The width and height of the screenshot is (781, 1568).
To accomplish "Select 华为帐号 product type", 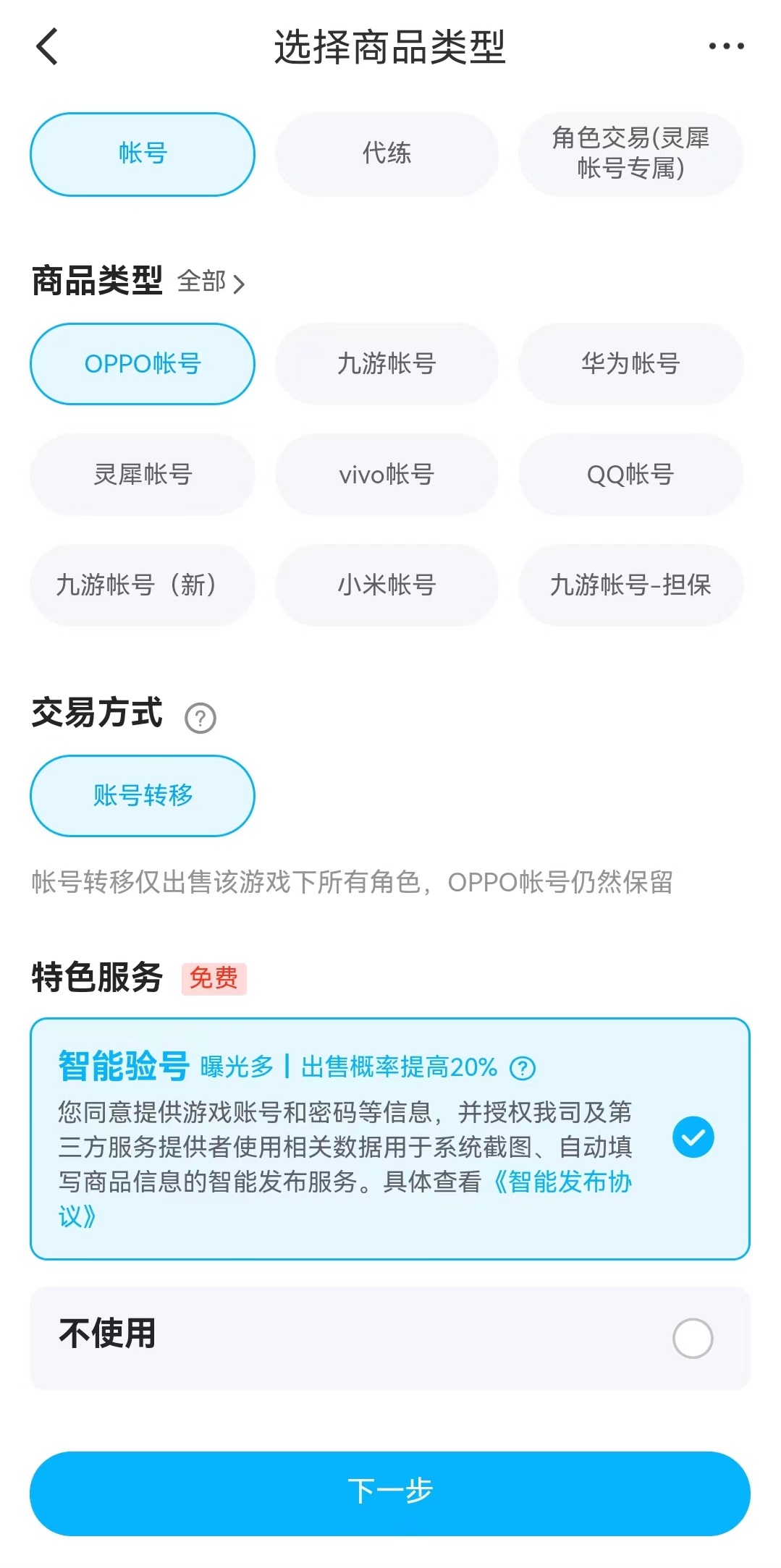I will [x=631, y=364].
